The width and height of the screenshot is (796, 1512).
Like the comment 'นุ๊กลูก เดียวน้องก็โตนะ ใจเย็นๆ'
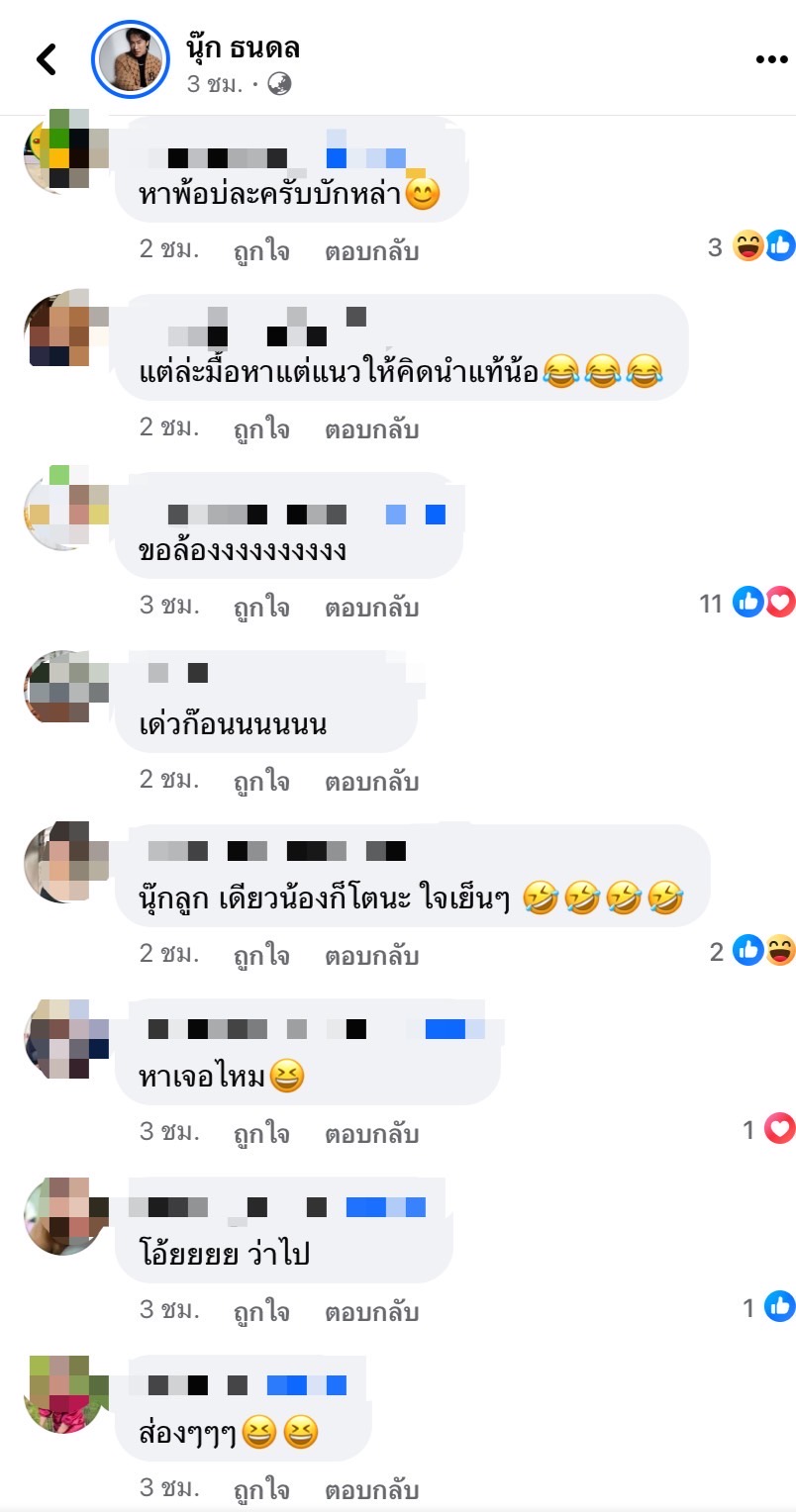point(261,956)
